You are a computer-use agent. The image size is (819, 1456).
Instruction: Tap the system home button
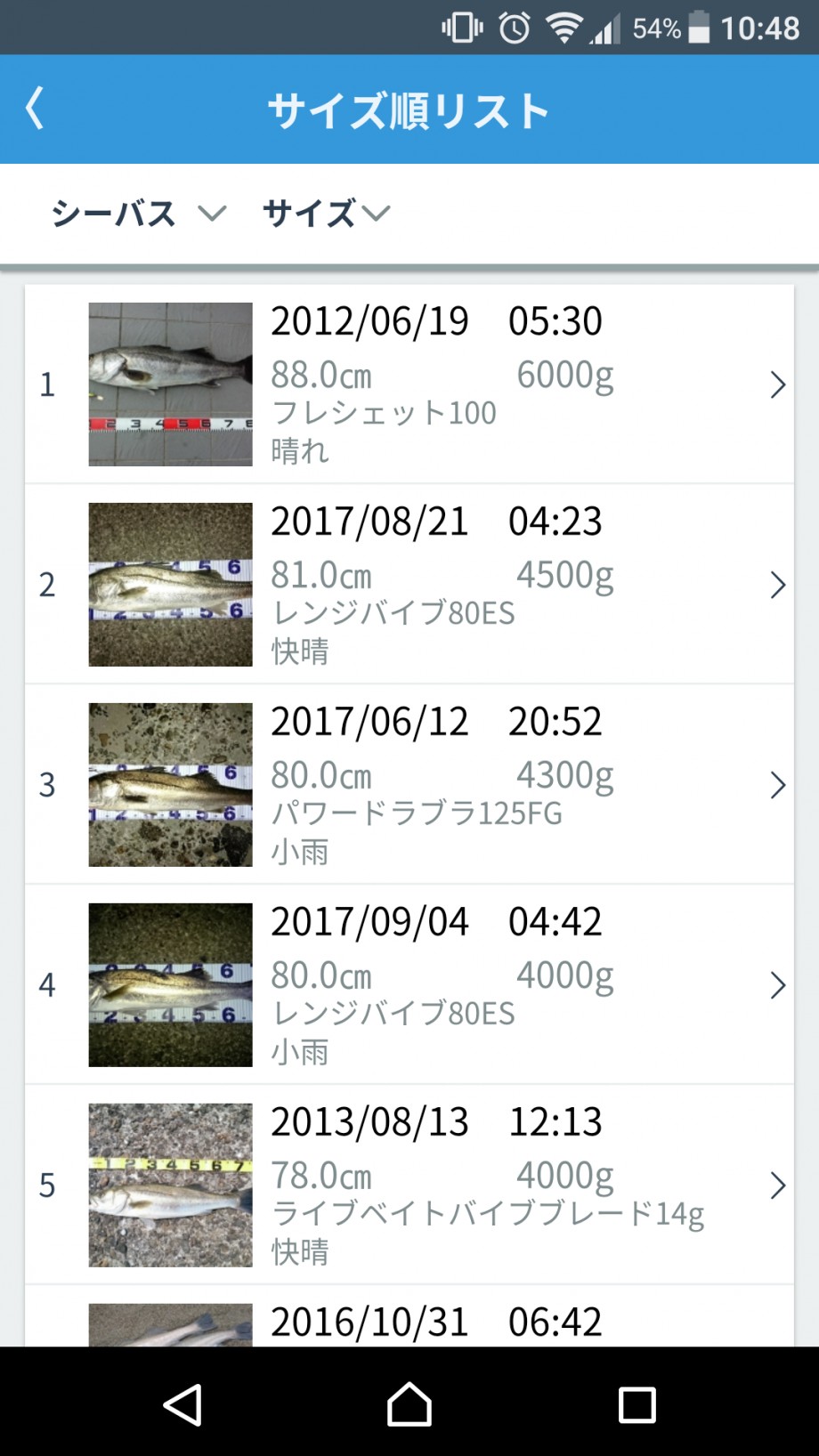409,1405
